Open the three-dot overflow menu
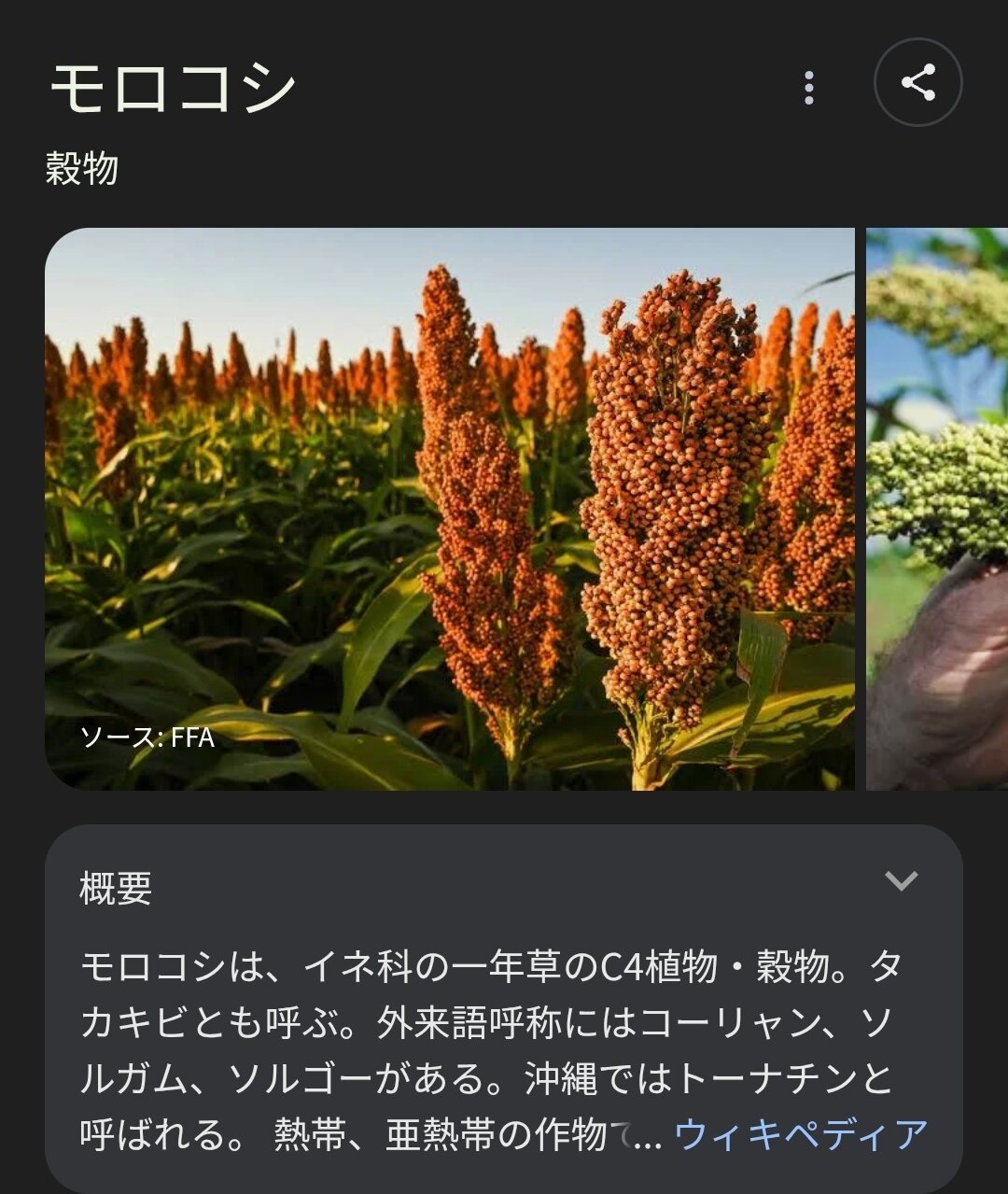Image resolution: width=1008 pixels, height=1194 pixels. coord(808,88)
